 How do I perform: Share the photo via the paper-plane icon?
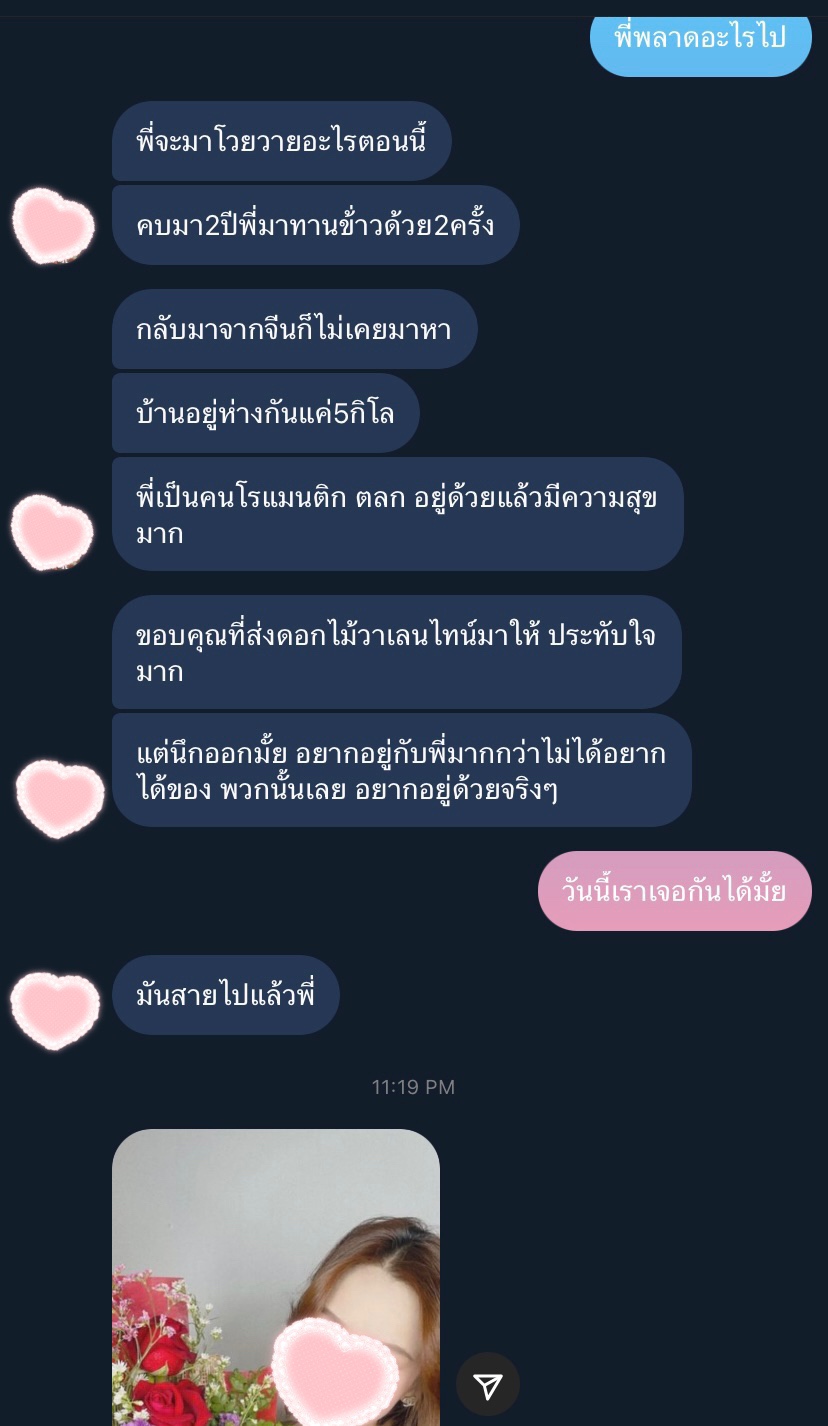pyautogui.click(x=488, y=1385)
